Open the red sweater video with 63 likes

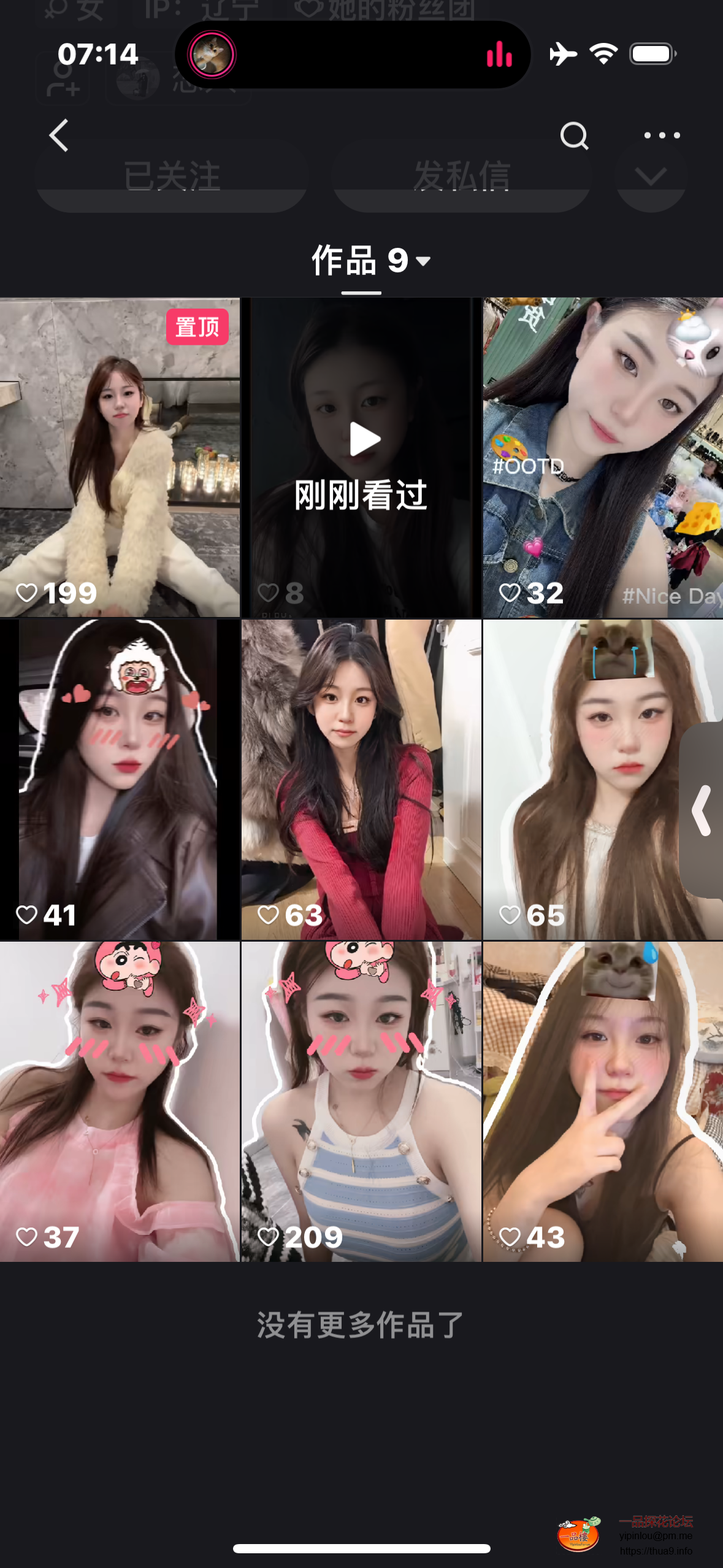tap(362, 779)
